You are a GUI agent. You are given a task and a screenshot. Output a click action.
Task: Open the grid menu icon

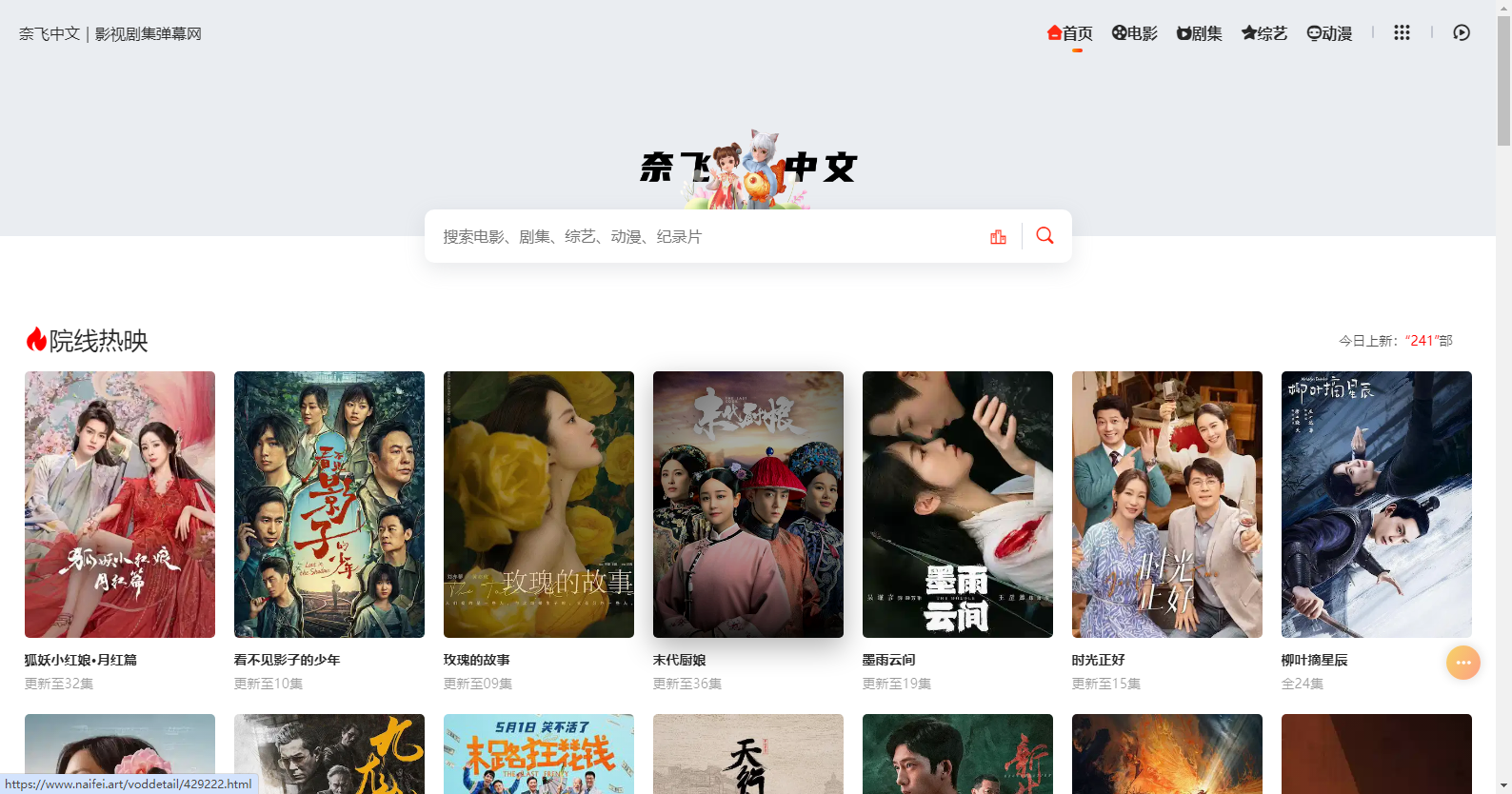coord(1402,32)
